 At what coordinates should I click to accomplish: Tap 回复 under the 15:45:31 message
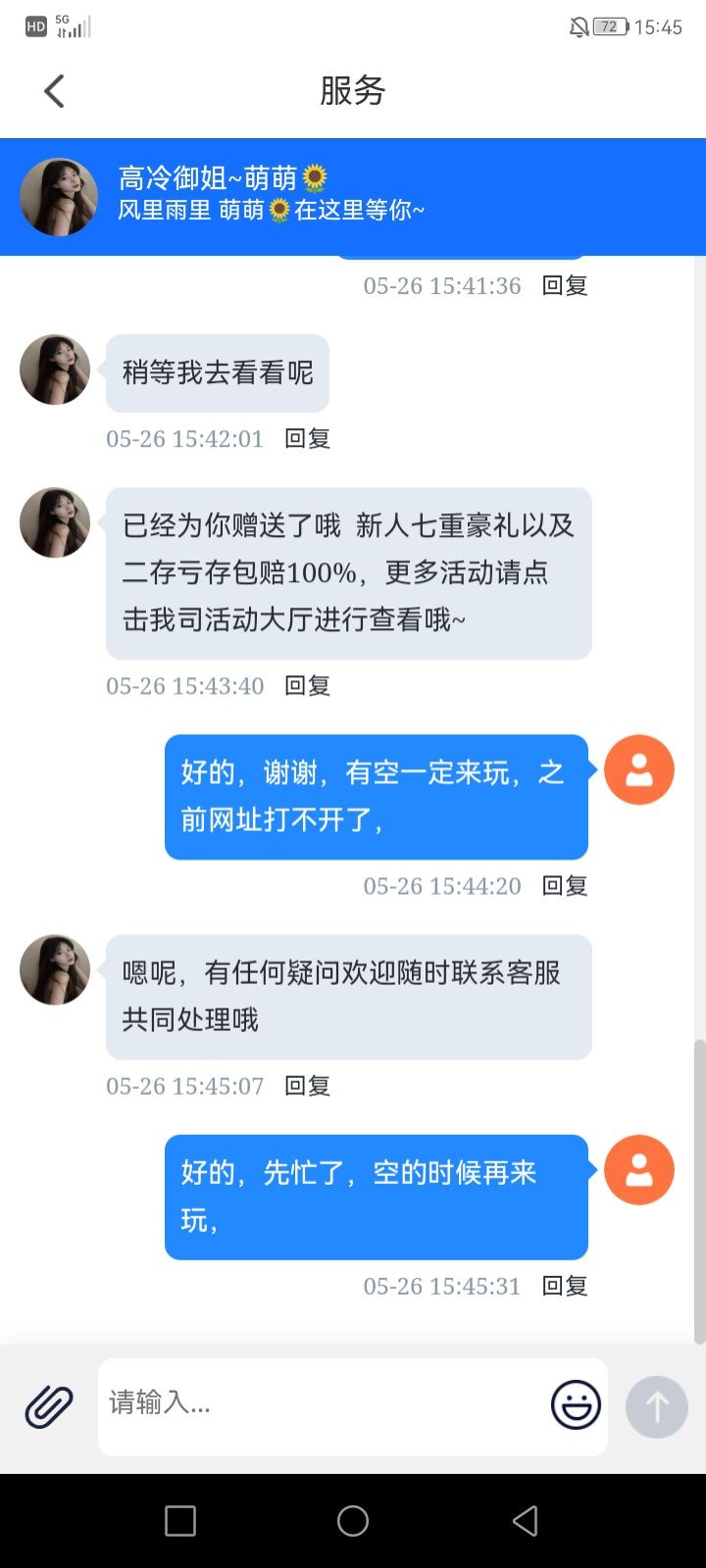[565, 1285]
